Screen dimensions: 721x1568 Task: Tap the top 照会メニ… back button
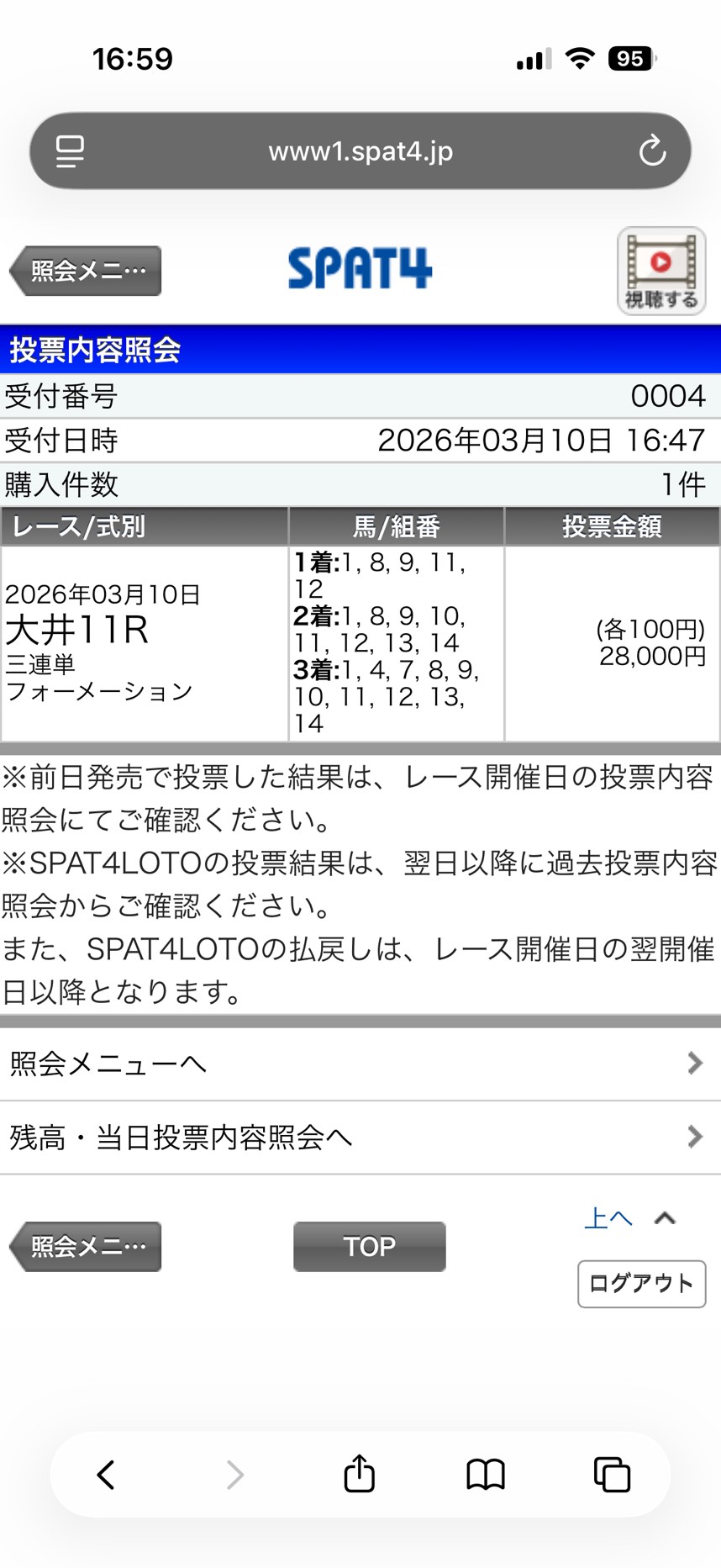coord(86,271)
